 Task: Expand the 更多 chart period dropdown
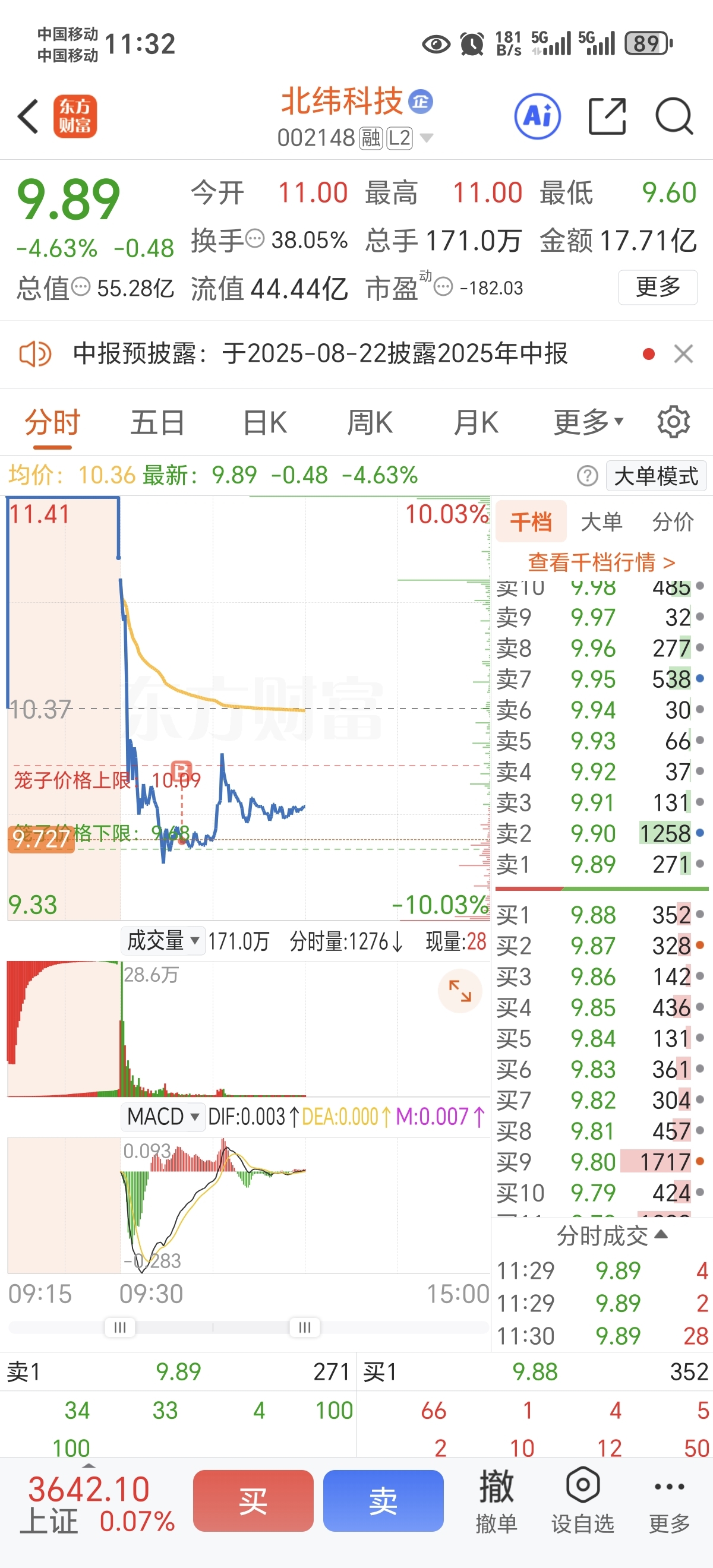coord(588,422)
